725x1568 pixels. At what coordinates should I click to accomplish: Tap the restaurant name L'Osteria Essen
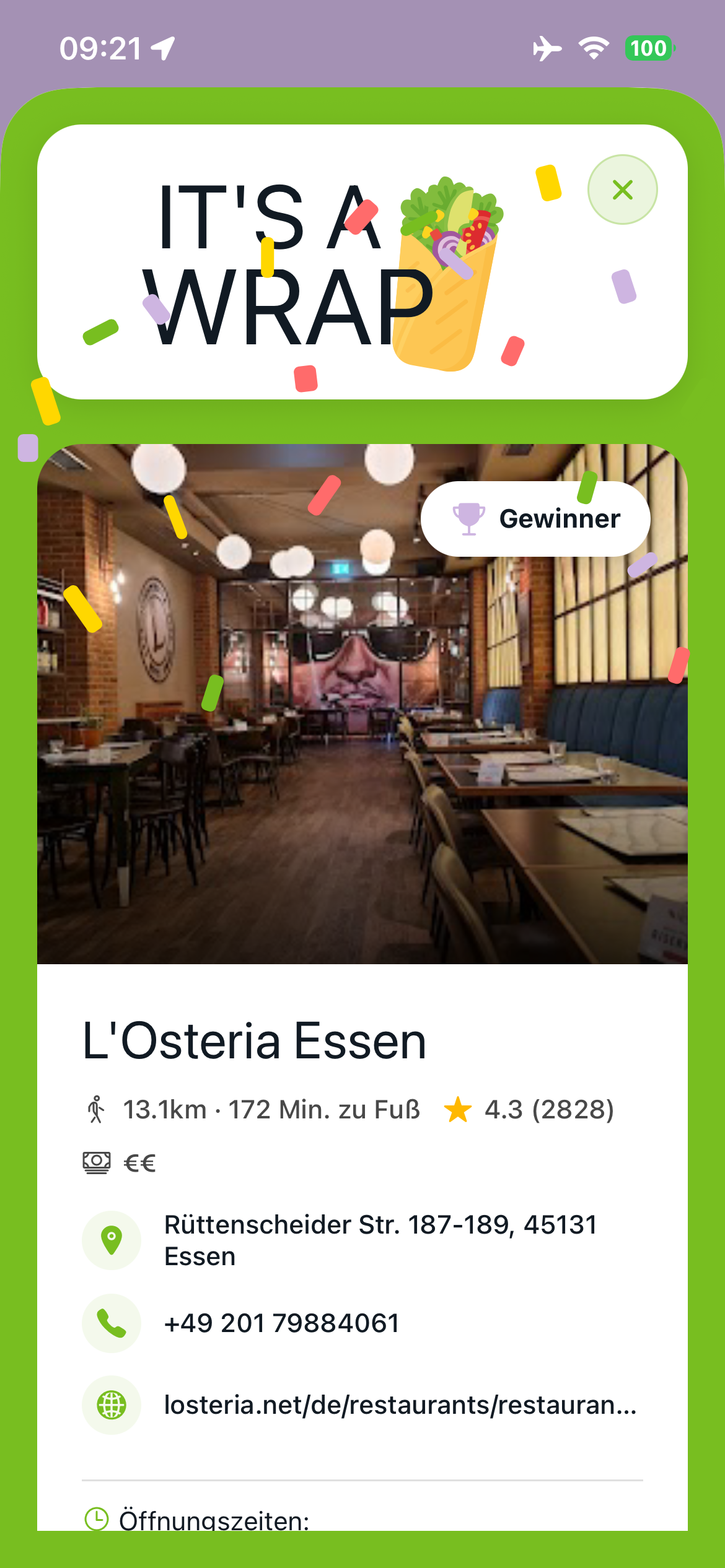(x=255, y=1038)
